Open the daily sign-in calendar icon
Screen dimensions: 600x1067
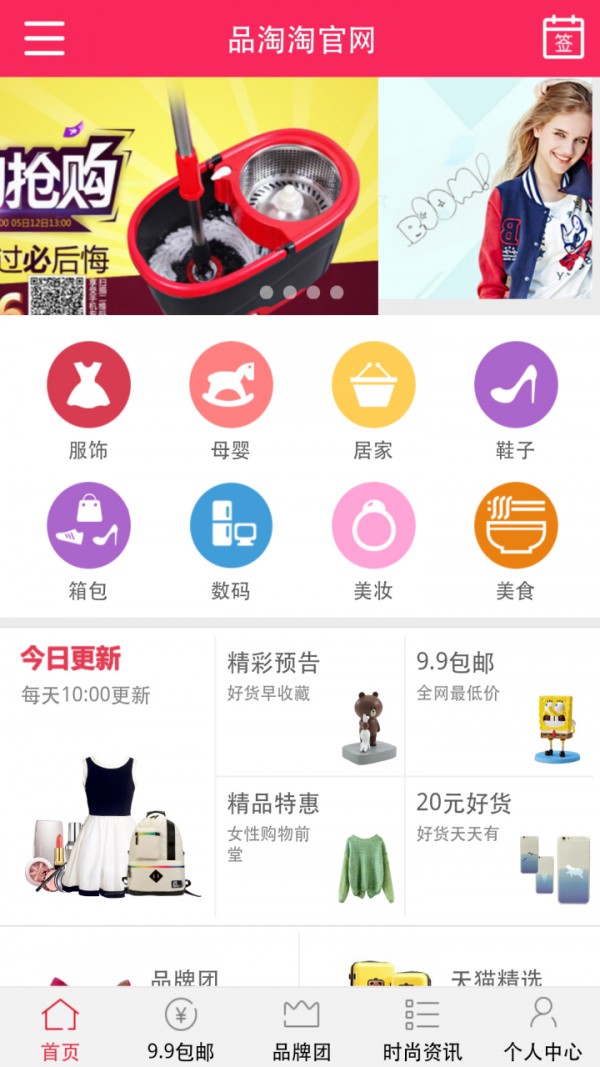pyautogui.click(x=563, y=39)
